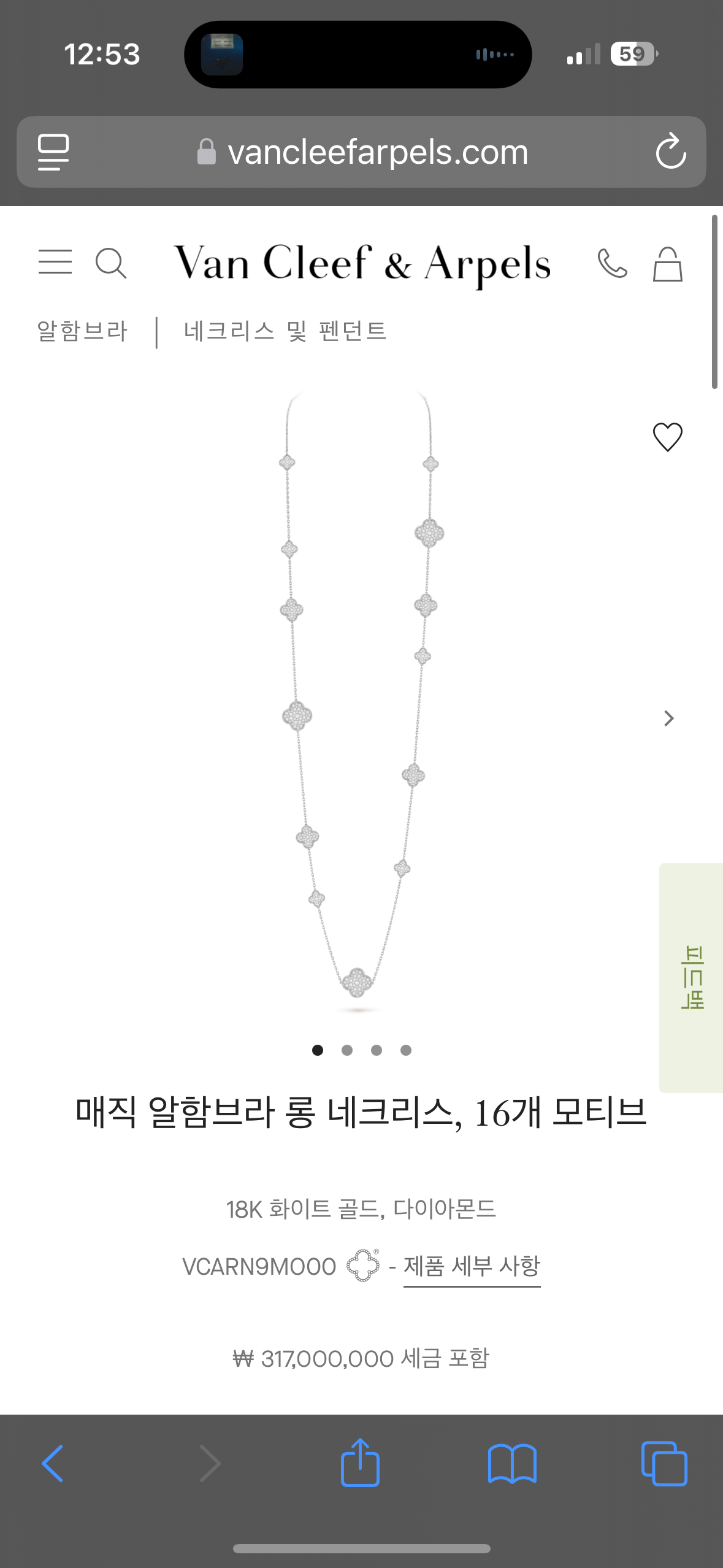This screenshot has height=1568, width=723.
Task: Open the 알함브라 breadcrumb link
Action: 82,331
